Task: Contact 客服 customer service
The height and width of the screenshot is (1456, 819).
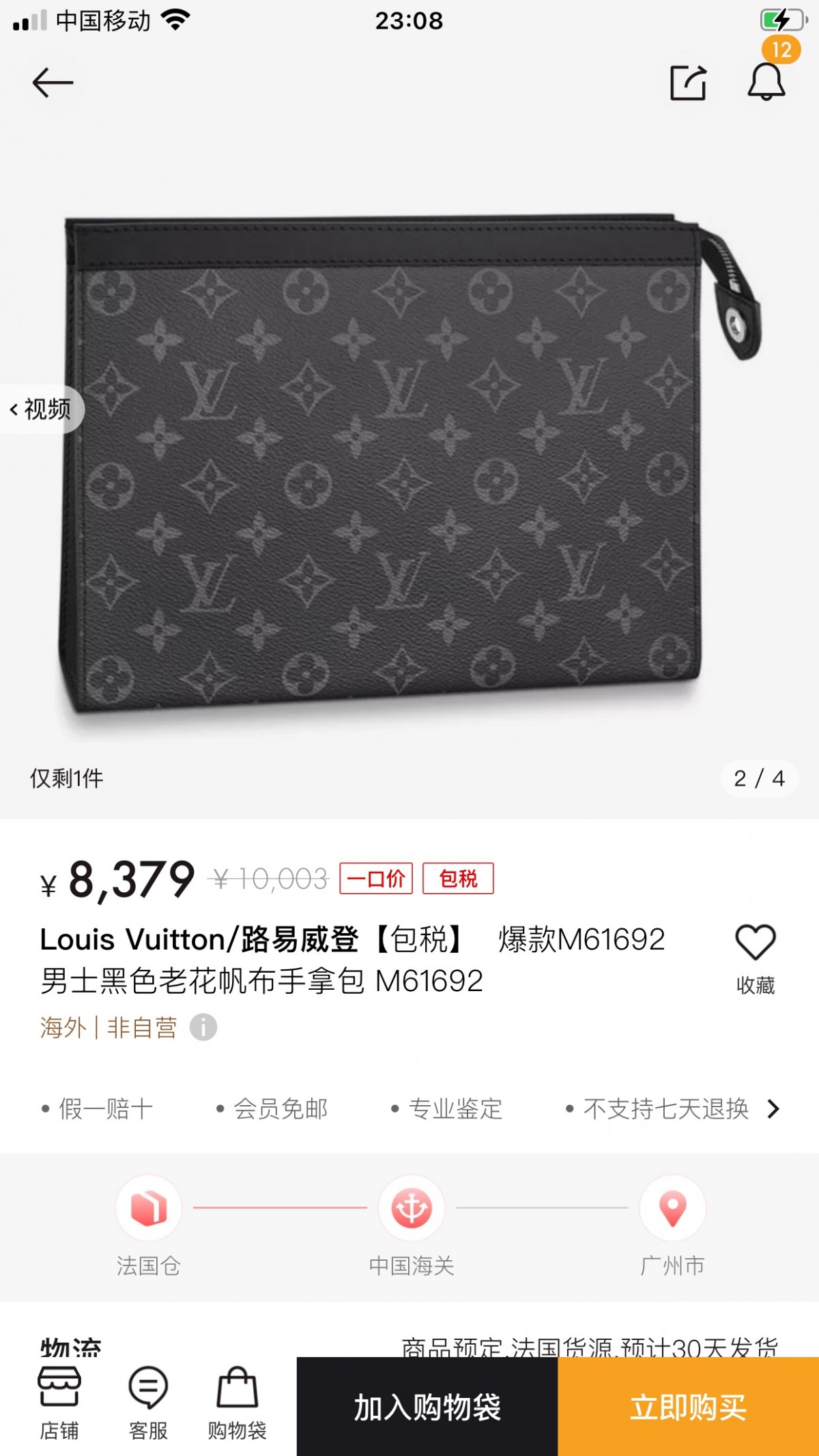Action: tap(148, 1403)
